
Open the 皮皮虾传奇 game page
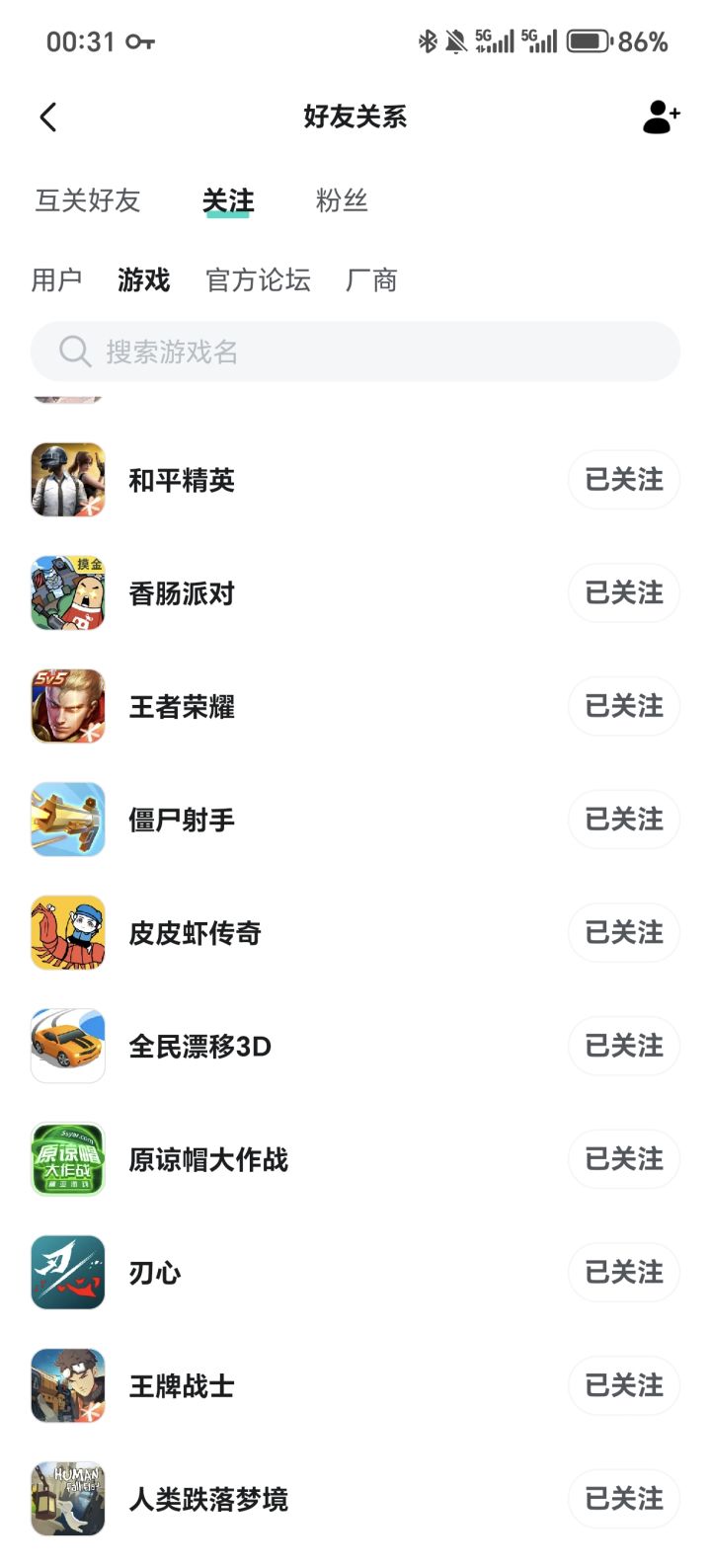pyautogui.click(x=195, y=933)
